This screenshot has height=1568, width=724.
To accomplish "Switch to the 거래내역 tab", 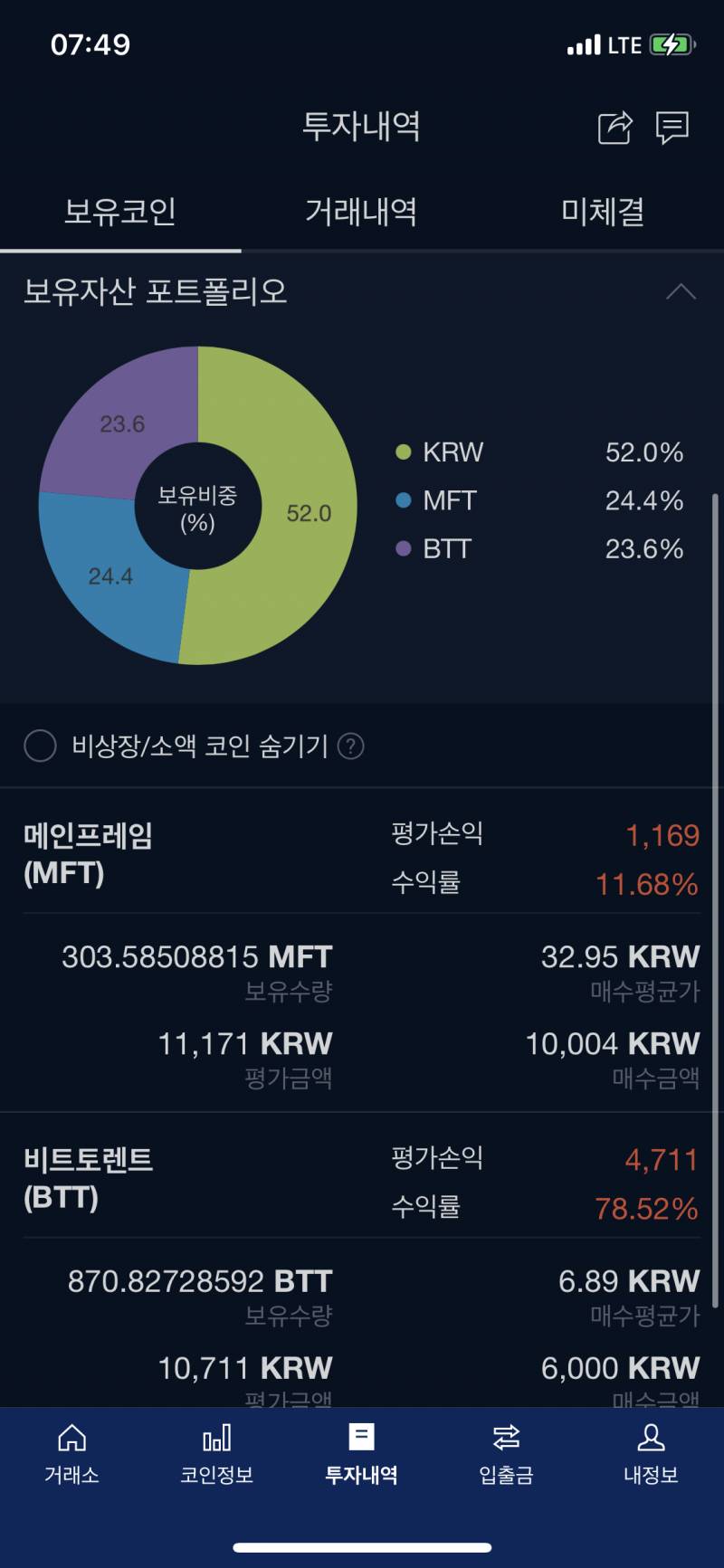I will (x=360, y=213).
